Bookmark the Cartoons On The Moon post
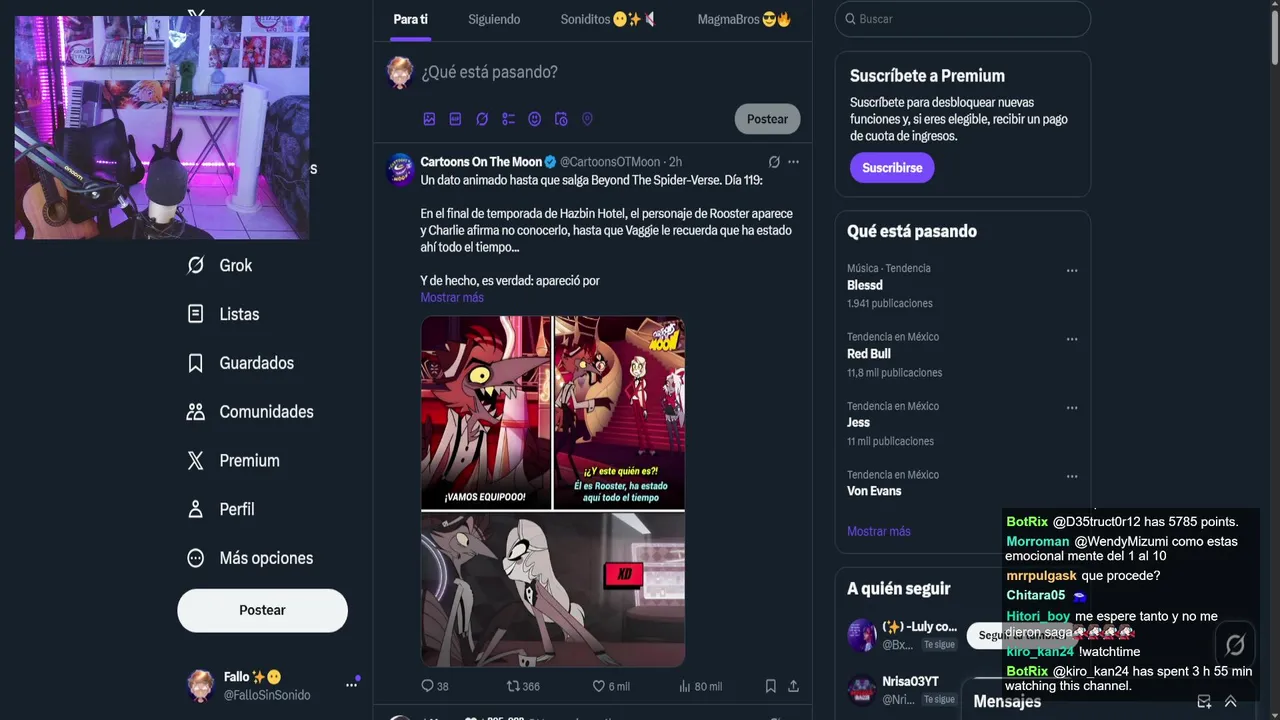 click(770, 686)
